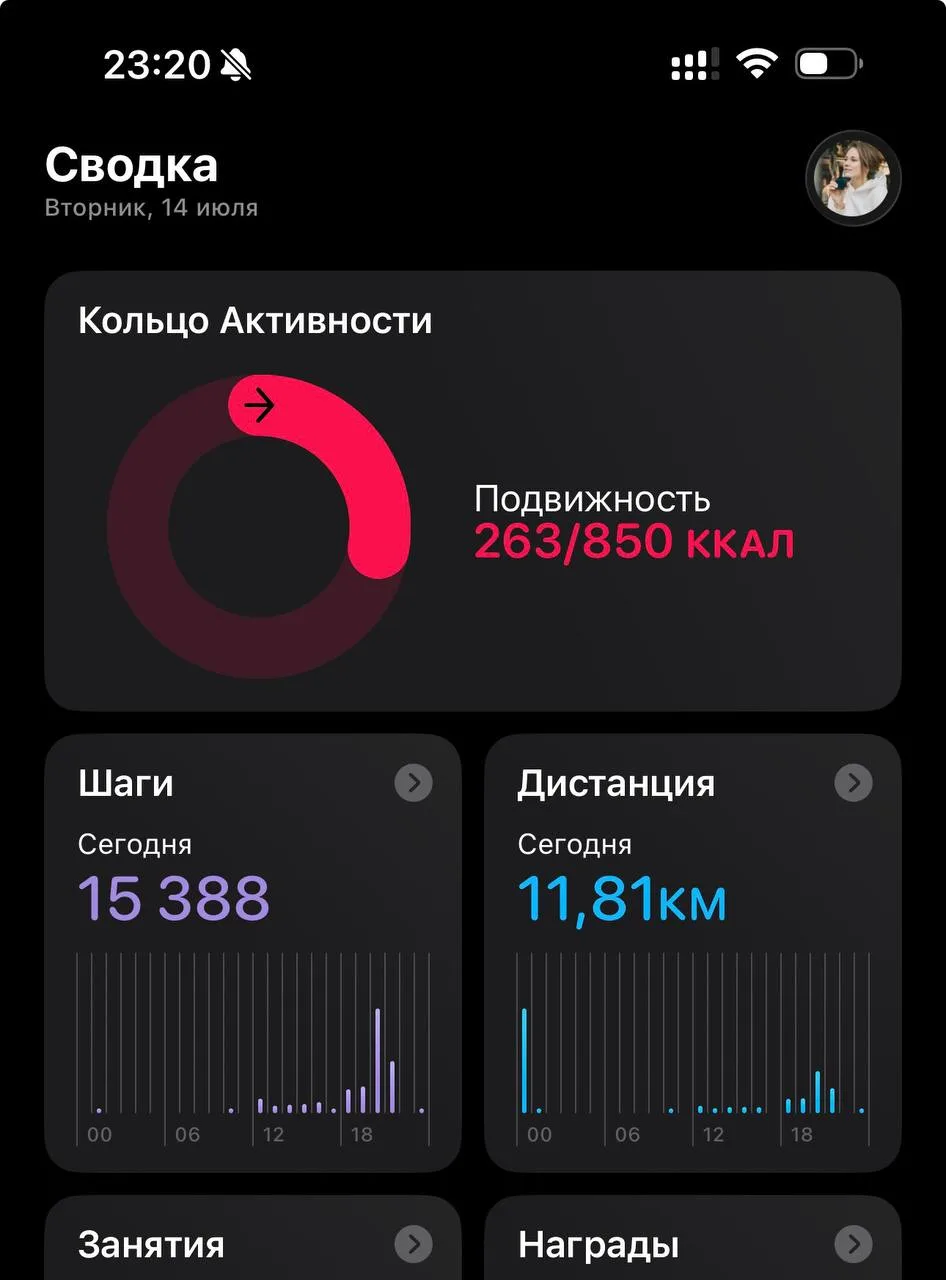Open the Занятия chevron arrow
The height and width of the screenshot is (1280, 946).
413,1245
